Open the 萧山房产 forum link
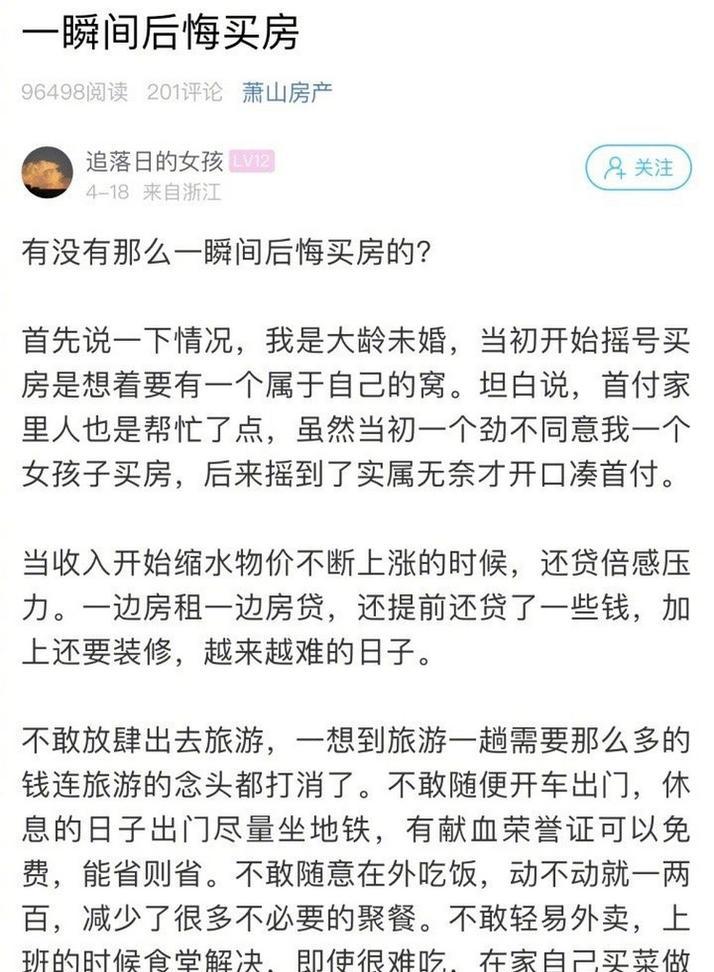 286,93
